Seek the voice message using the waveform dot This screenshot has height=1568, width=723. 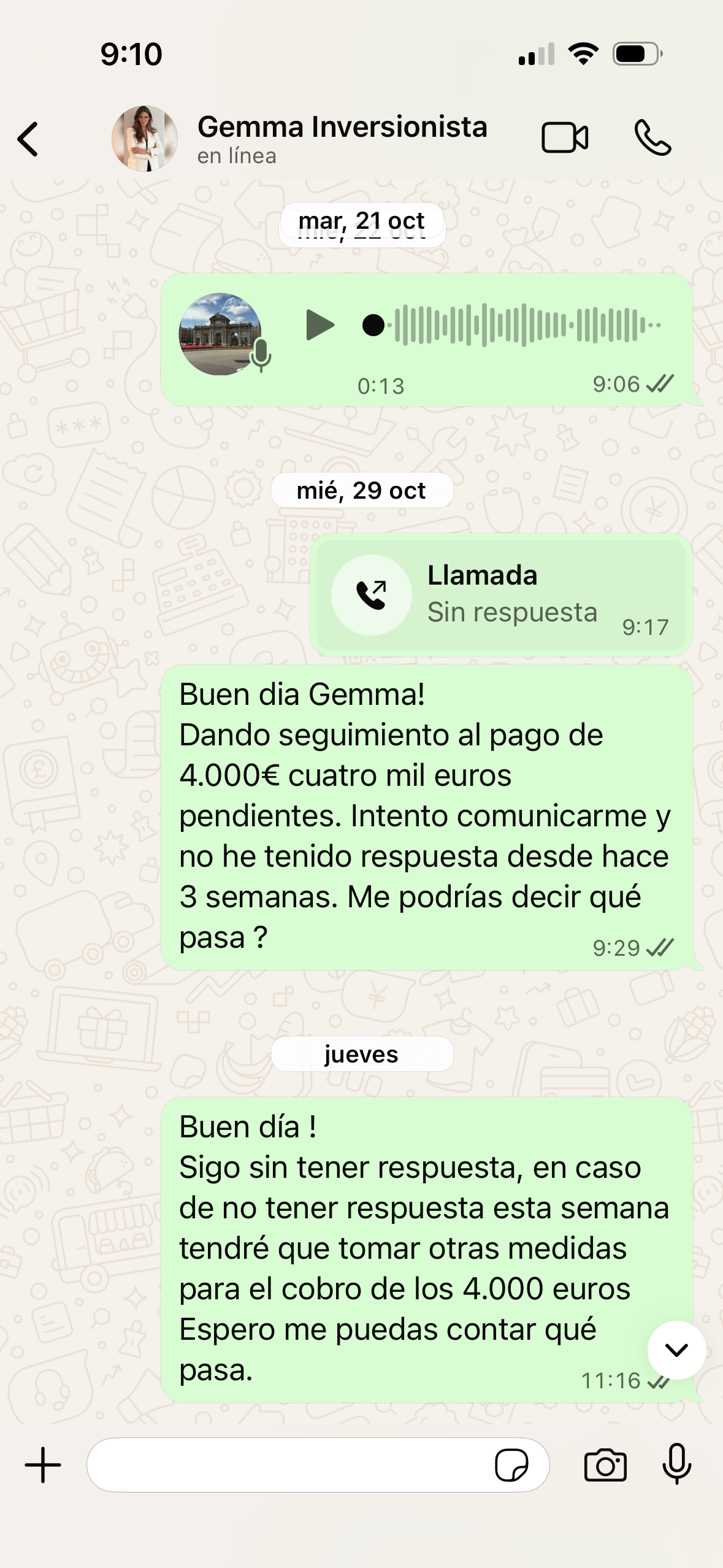[x=373, y=325]
